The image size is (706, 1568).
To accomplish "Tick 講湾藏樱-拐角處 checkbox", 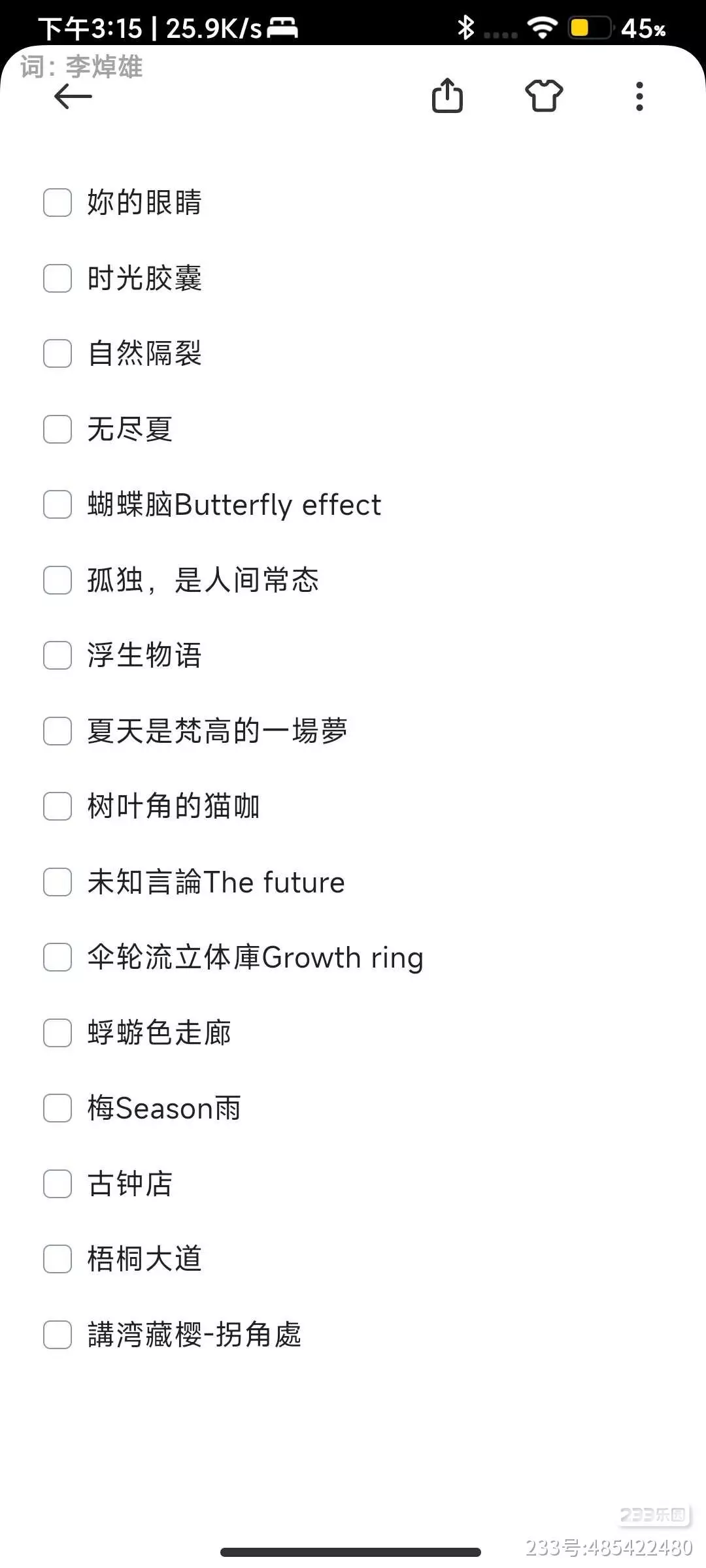I will 58,1335.
